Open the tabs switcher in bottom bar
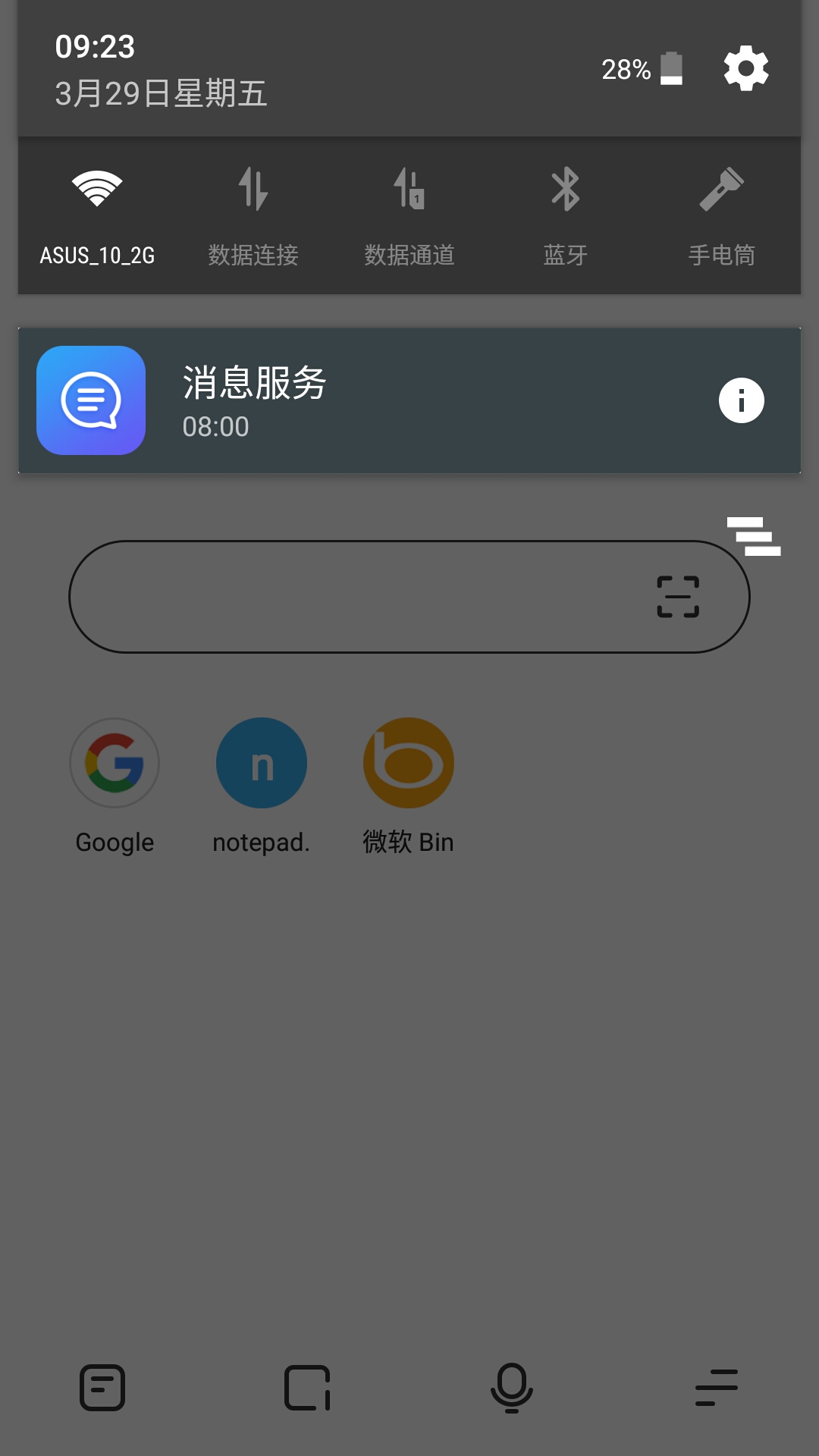The image size is (819, 1456). pos(307,1388)
